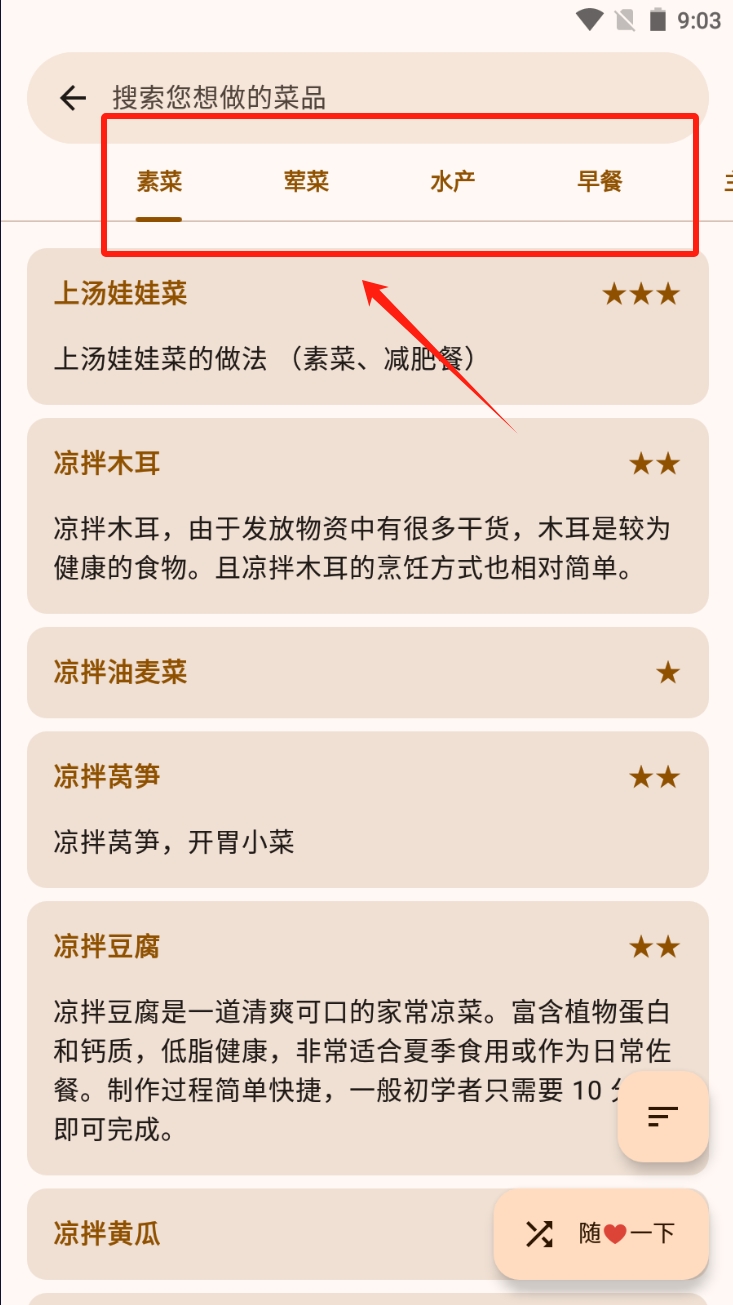
Task: Open the sort floating button
Action: [663, 1117]
